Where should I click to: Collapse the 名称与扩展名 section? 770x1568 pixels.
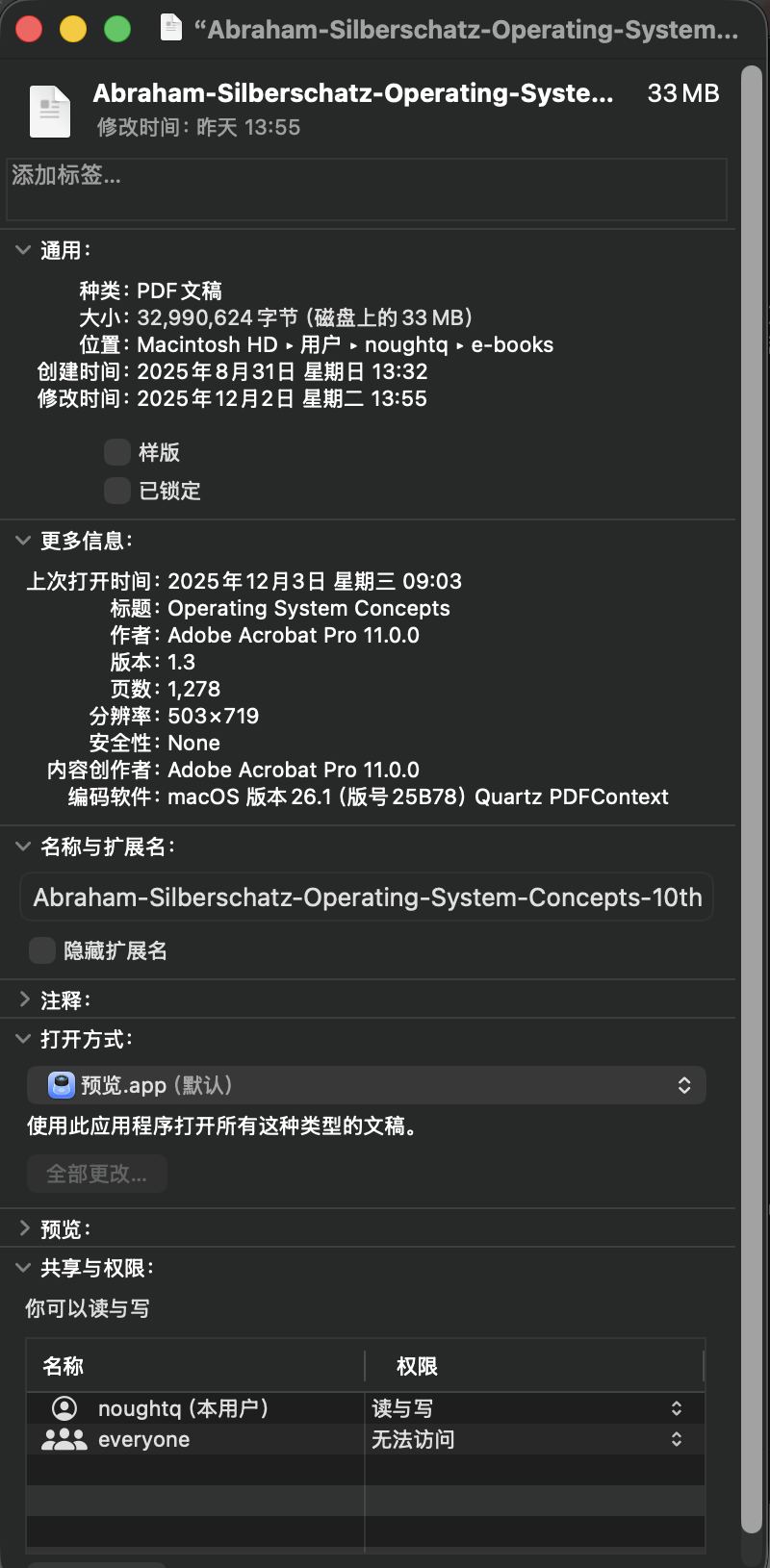pos(23,847)
